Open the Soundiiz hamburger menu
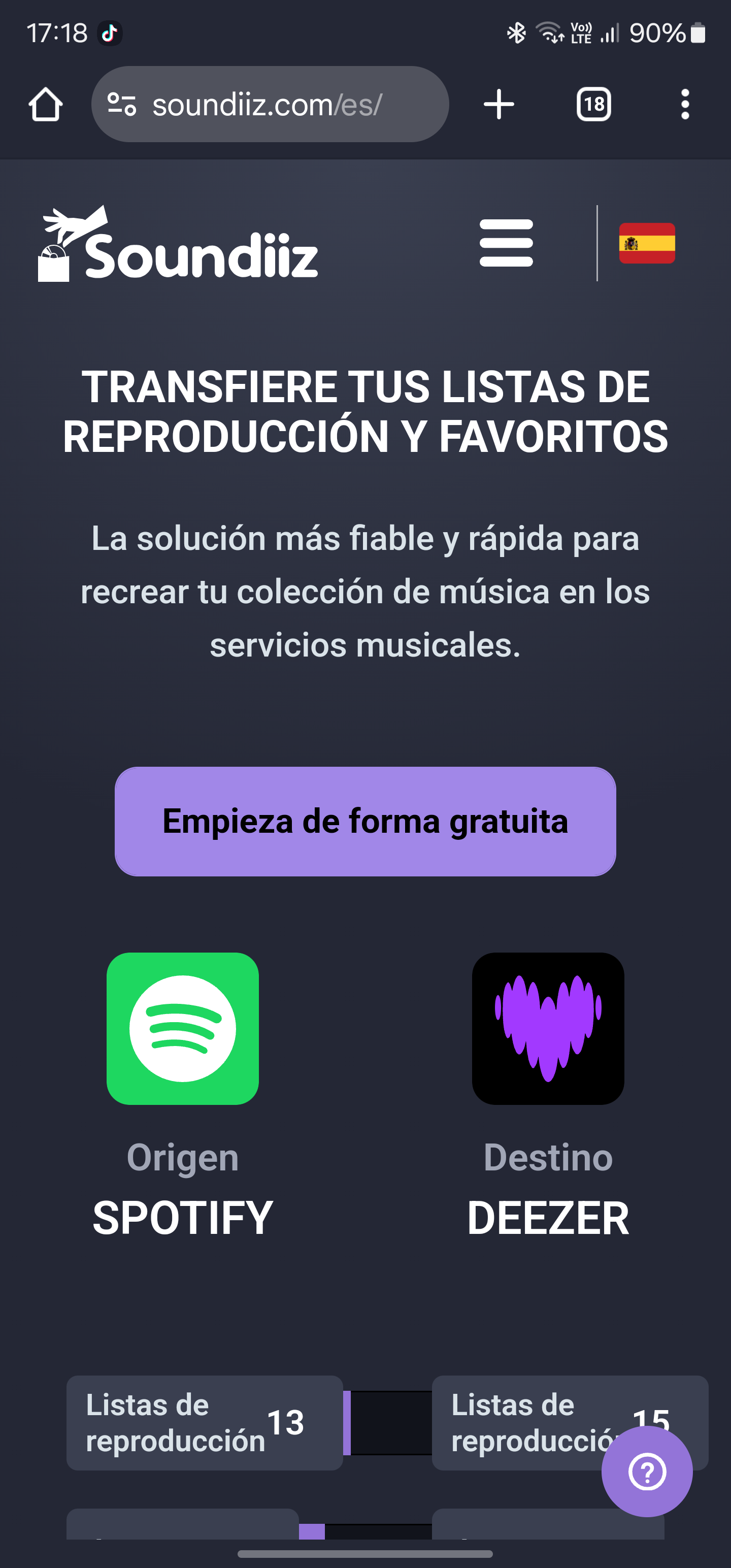The height and width of the screenshot is (1568, 731). point(506,243)
